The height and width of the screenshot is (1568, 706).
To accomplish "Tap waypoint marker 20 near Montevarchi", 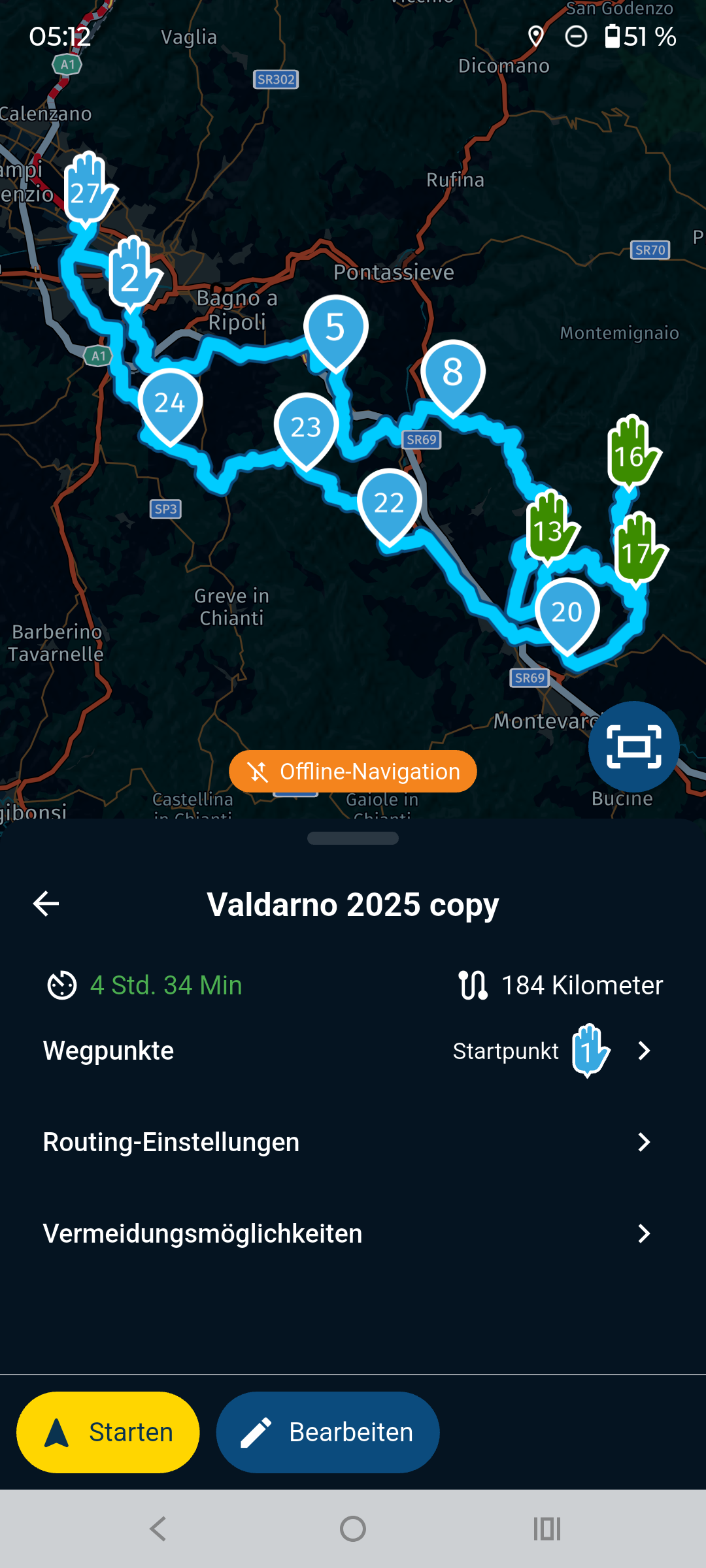I will (x=566, y=611).
